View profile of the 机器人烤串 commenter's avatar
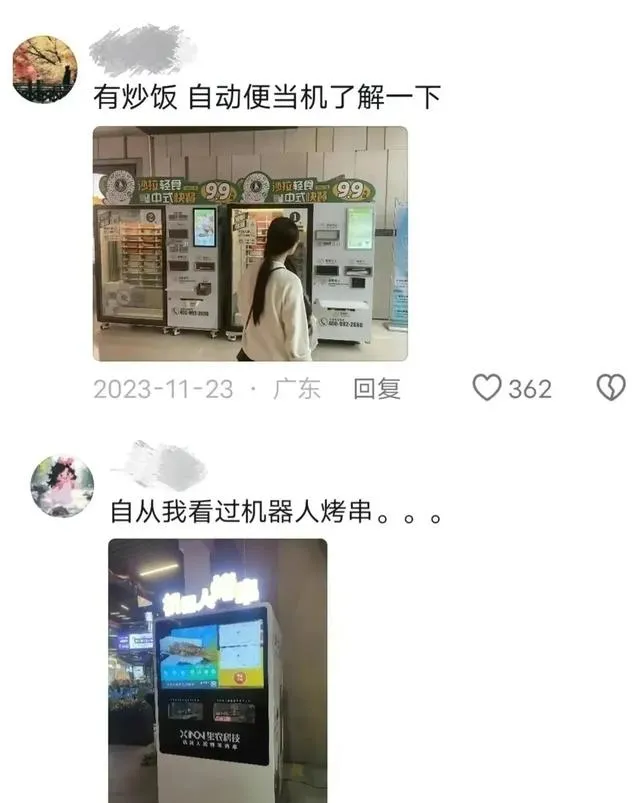 click(62, 486)
